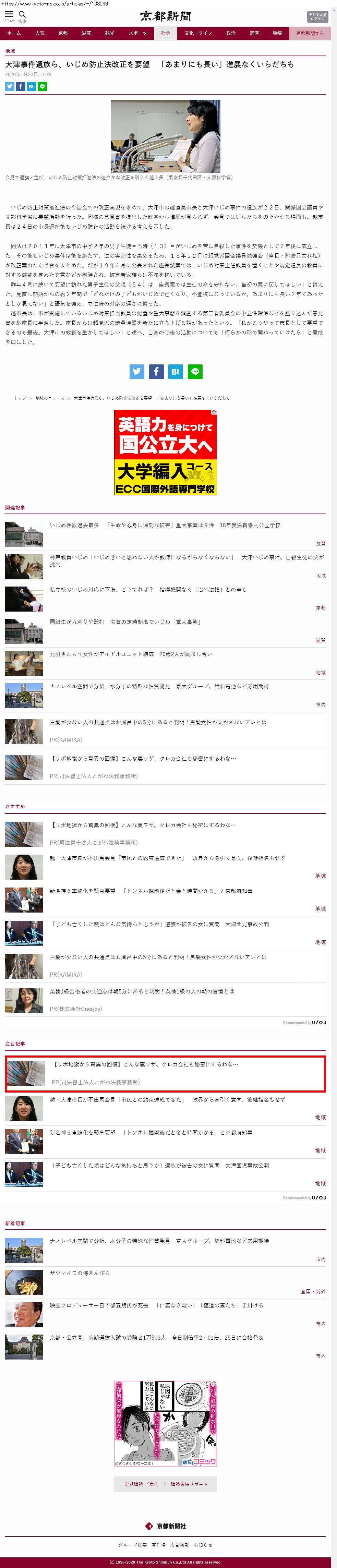Screen dimensions: 337x1568
Task: Go to the 滋賀 section
Action: 86,34
